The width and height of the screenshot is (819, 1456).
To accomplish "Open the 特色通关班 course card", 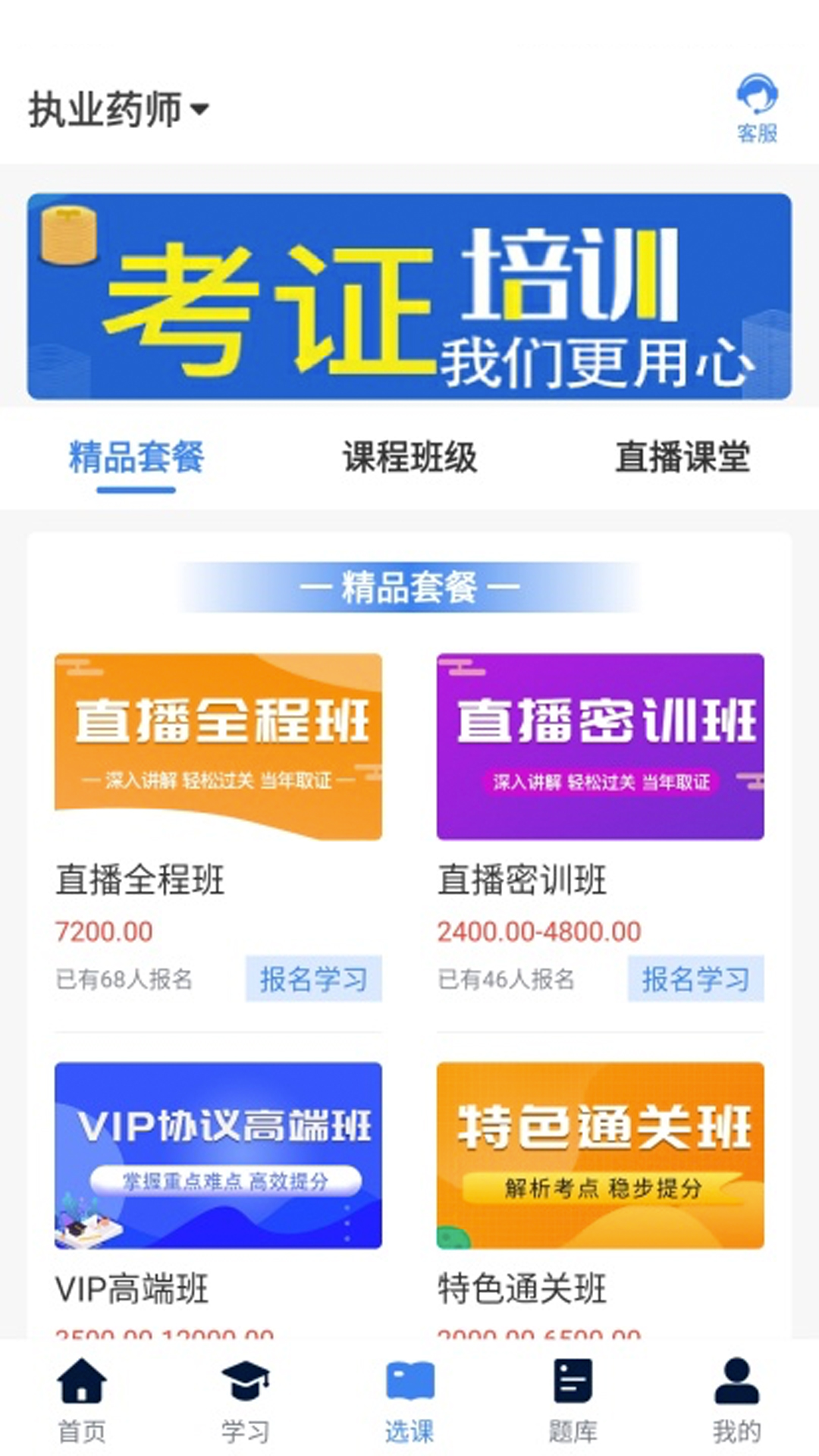I will coord(600,1155).
